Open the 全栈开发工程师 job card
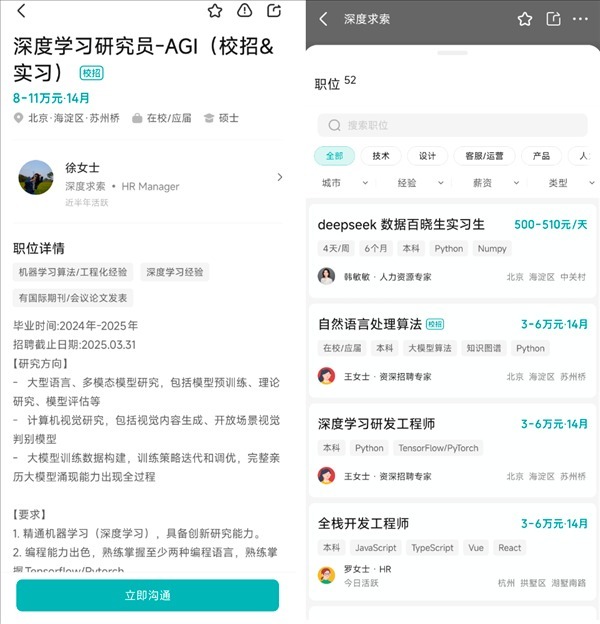Image resolution: width=600 pixels, height=624 pixels. [452, 545]
